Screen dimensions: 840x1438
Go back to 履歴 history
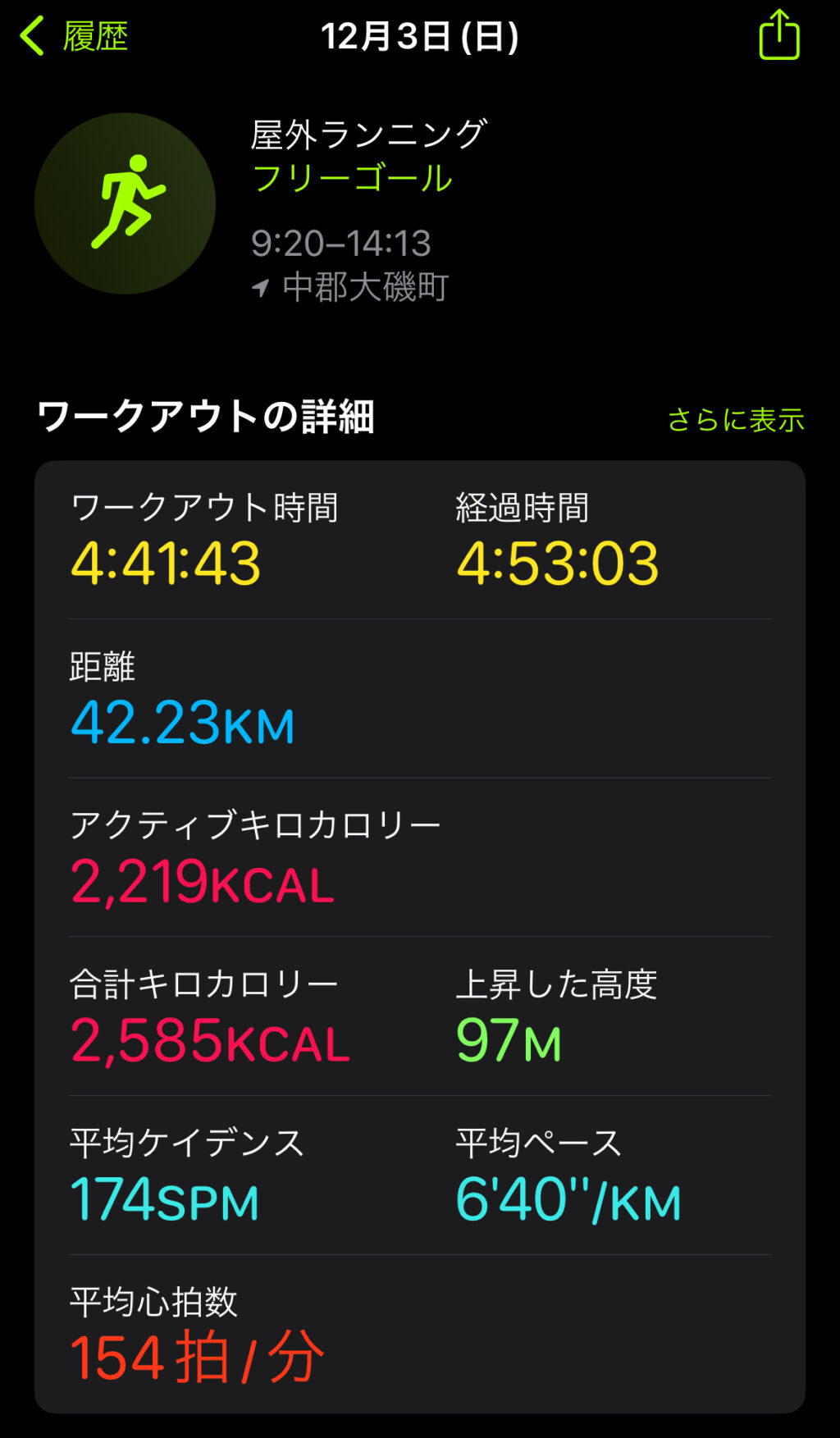[x=74, y=37]
